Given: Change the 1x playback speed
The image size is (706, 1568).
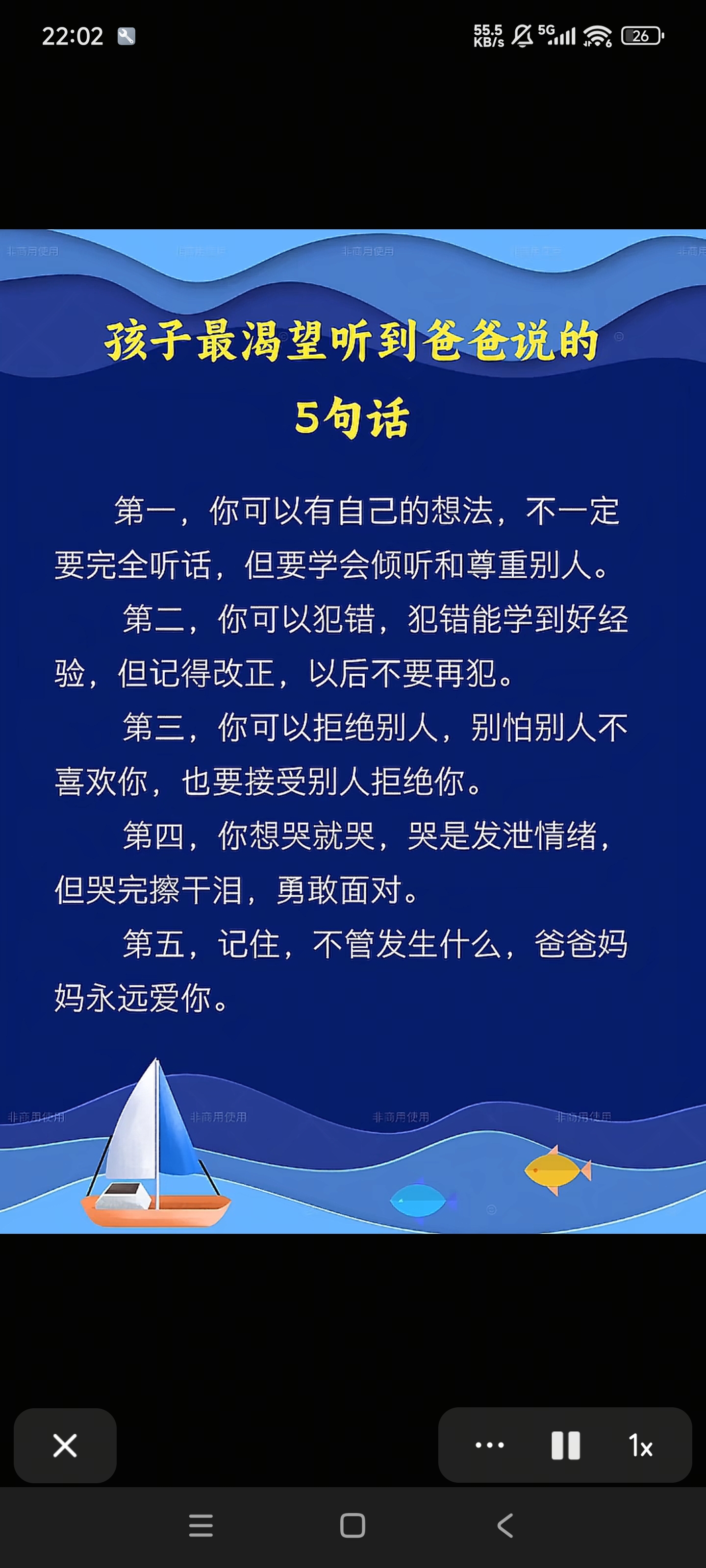Looking at the screenshot, I should pyautogui.click(x=640, y=1445).
